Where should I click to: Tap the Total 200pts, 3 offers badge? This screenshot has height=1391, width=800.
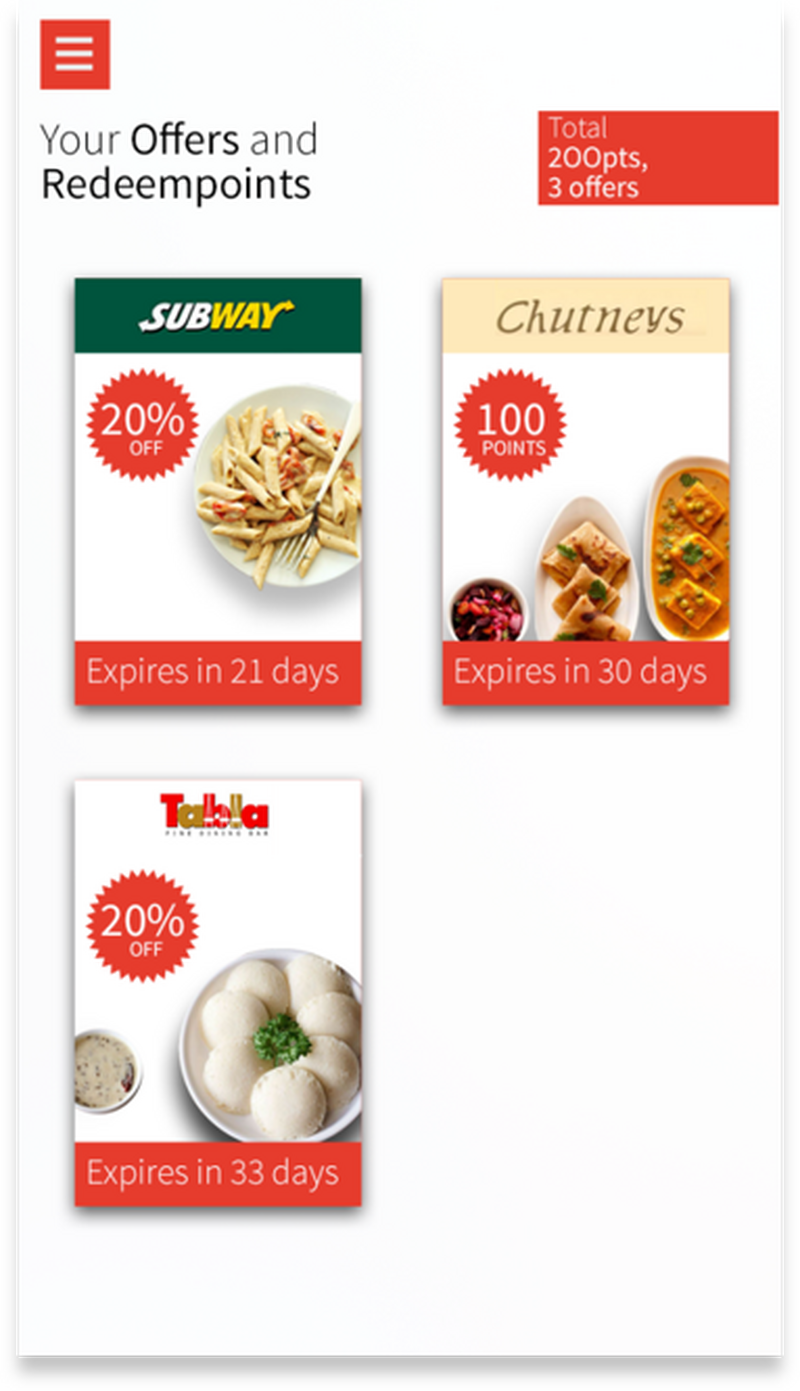point(658,158)
